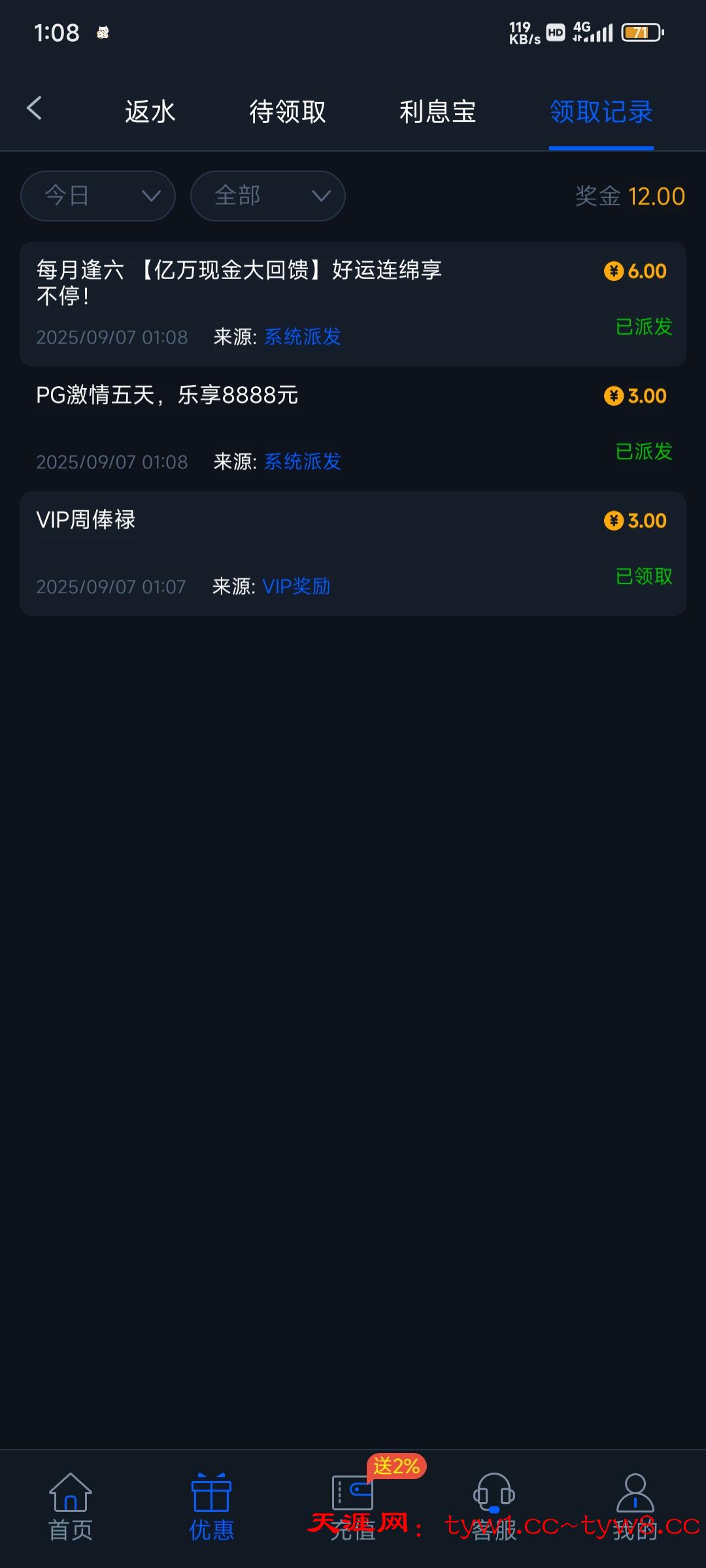Go back using the top-left arrow
The height and width of the screenshot is (1568, 706).
(34, 108)
